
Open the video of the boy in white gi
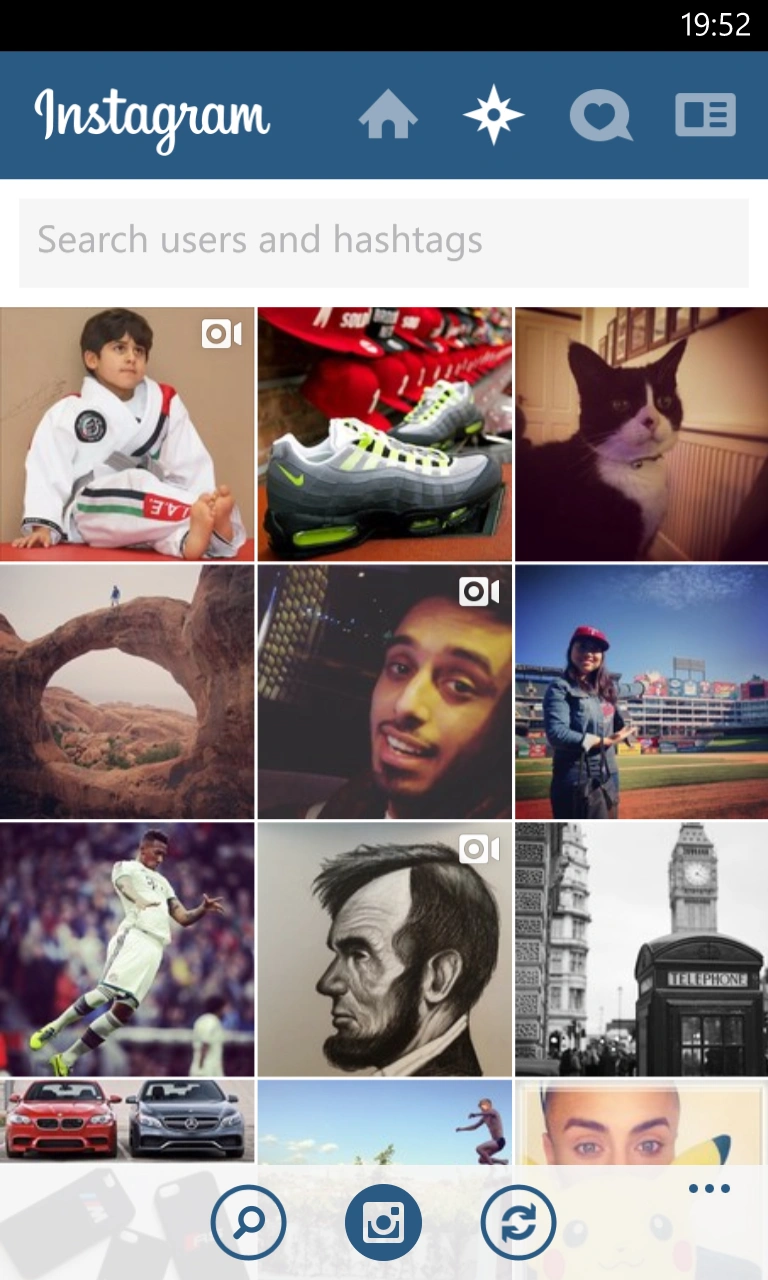[x=127, y=434]
